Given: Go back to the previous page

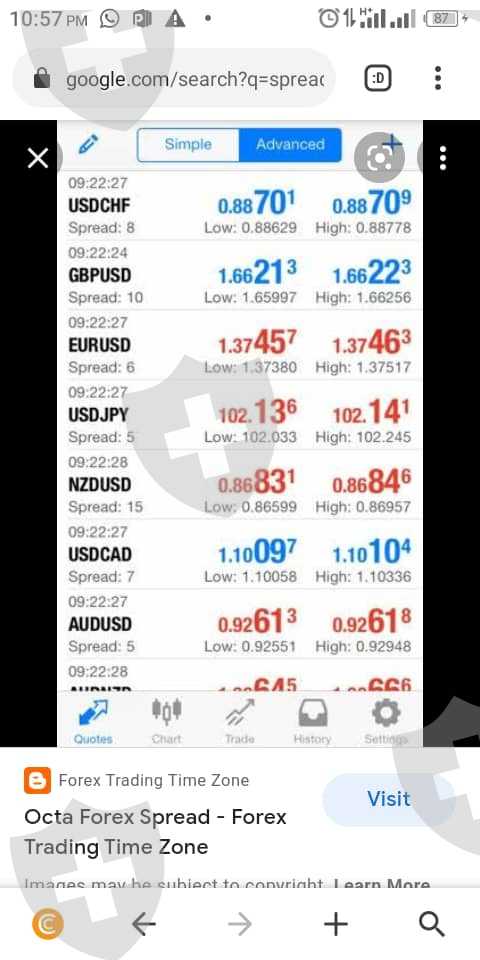Looking at the screenshot, I should click(143, 924).
